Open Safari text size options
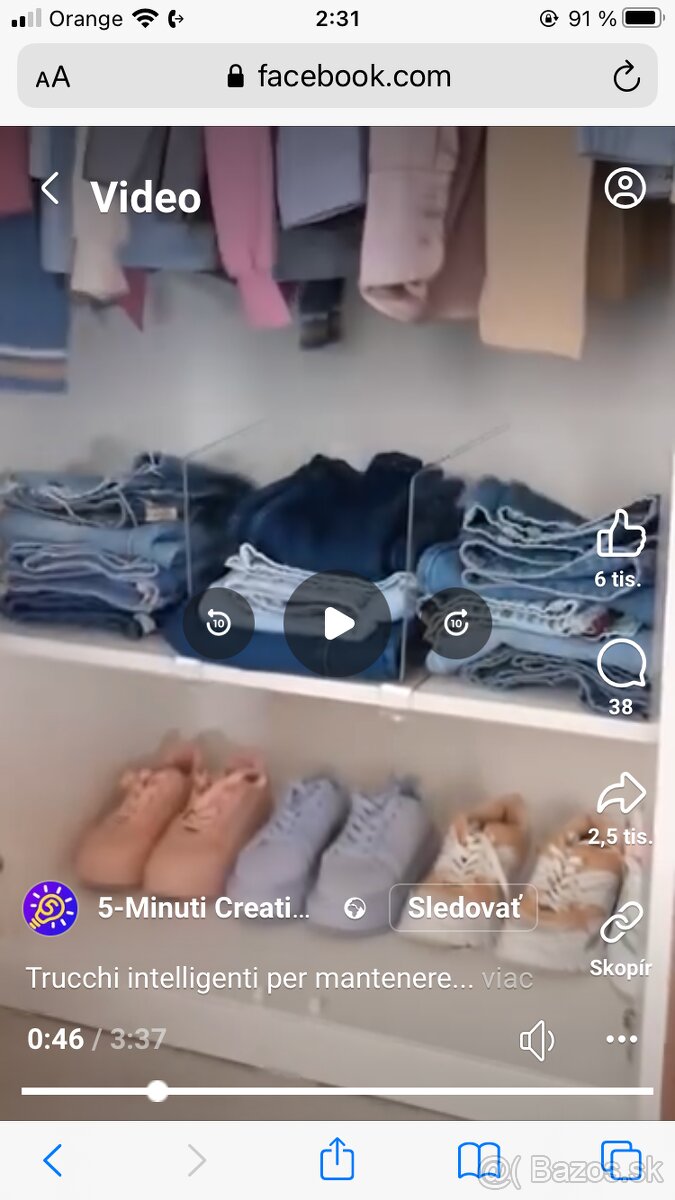The width and height of the screenshot is (675, 1200). point(53,78)
